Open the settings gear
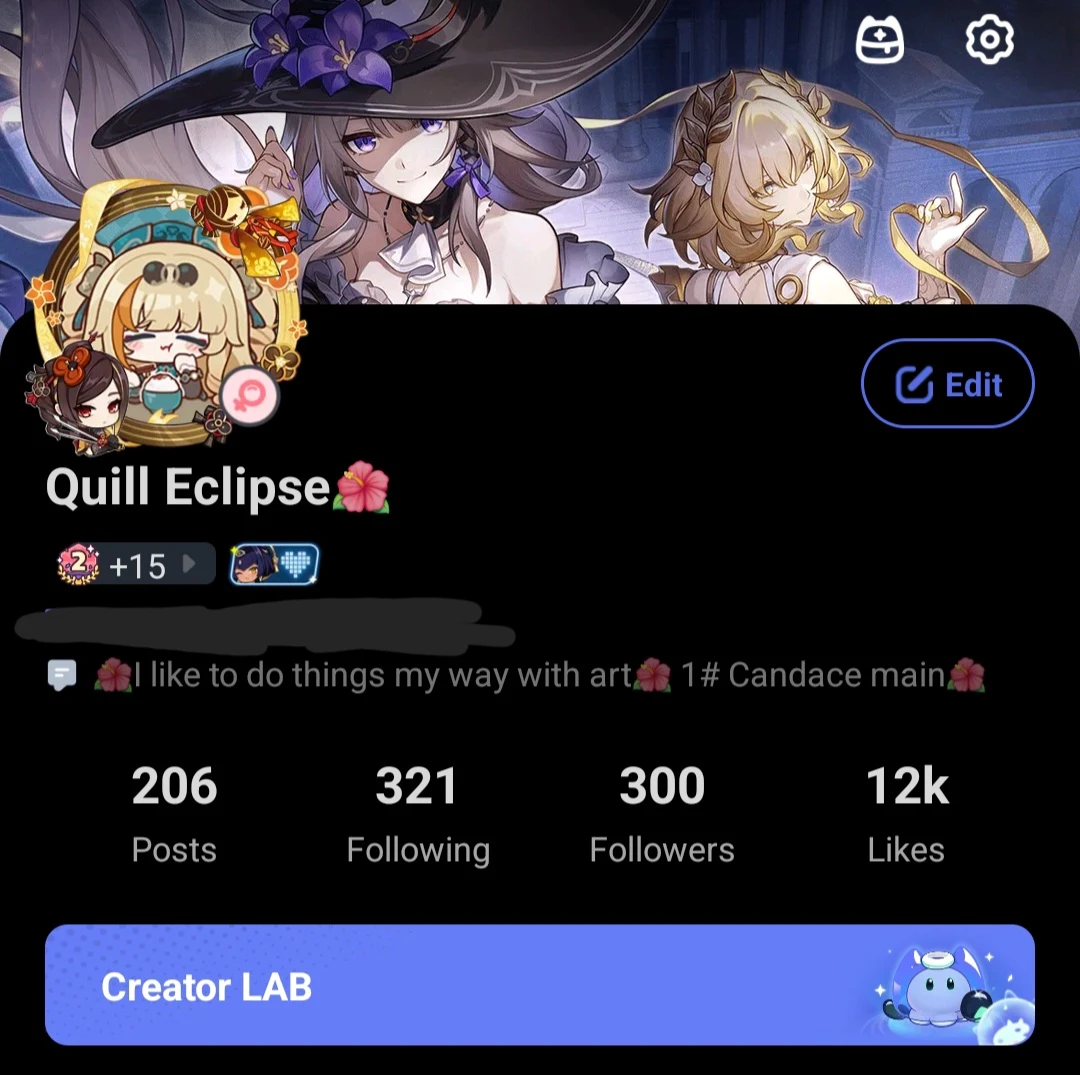 (989, 40)
